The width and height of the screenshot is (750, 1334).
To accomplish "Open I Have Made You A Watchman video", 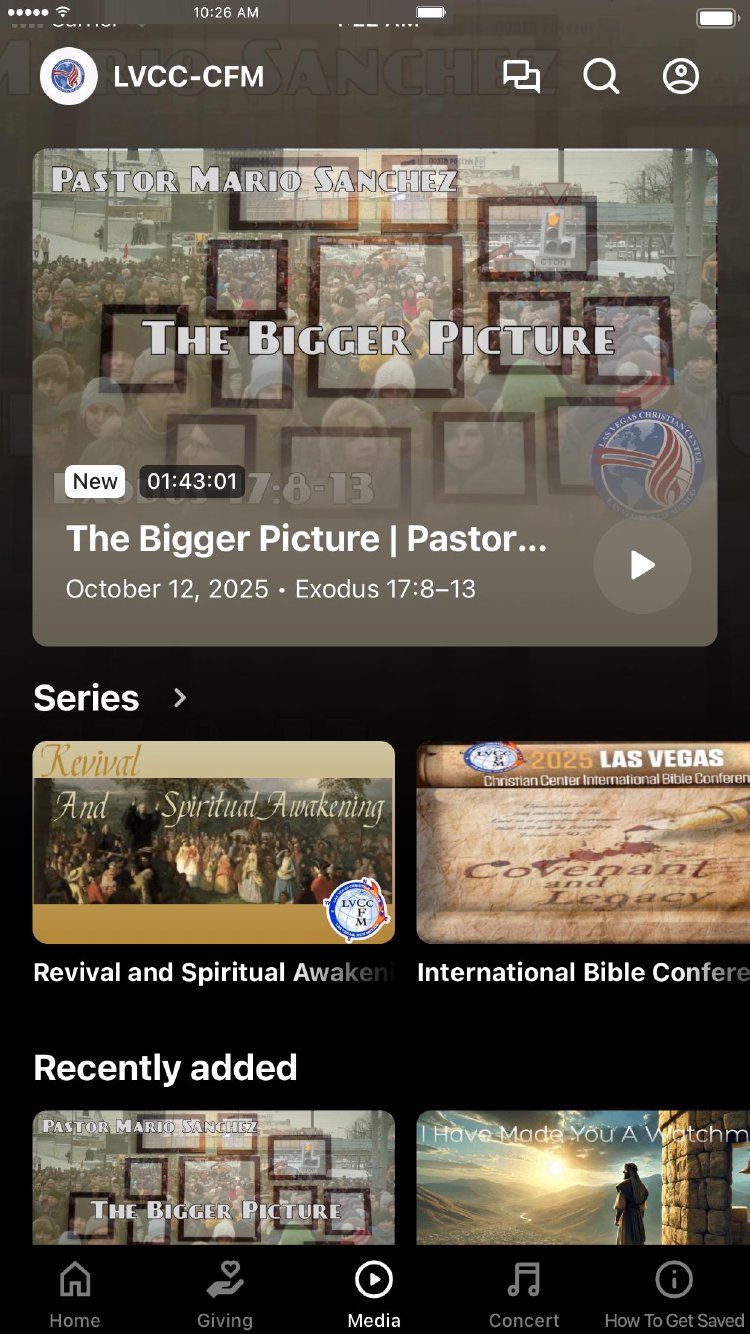I will (x=583, y=1177).
